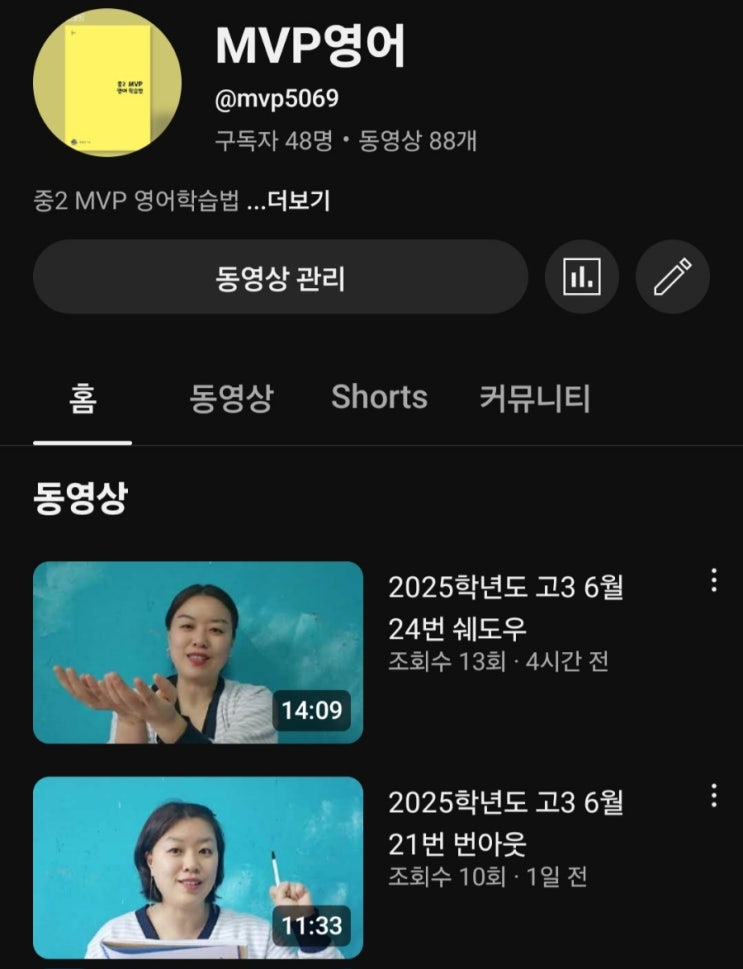Screen dimensions: 743x969
Task: Select the 홈 tab
Action: pos(83,398)
